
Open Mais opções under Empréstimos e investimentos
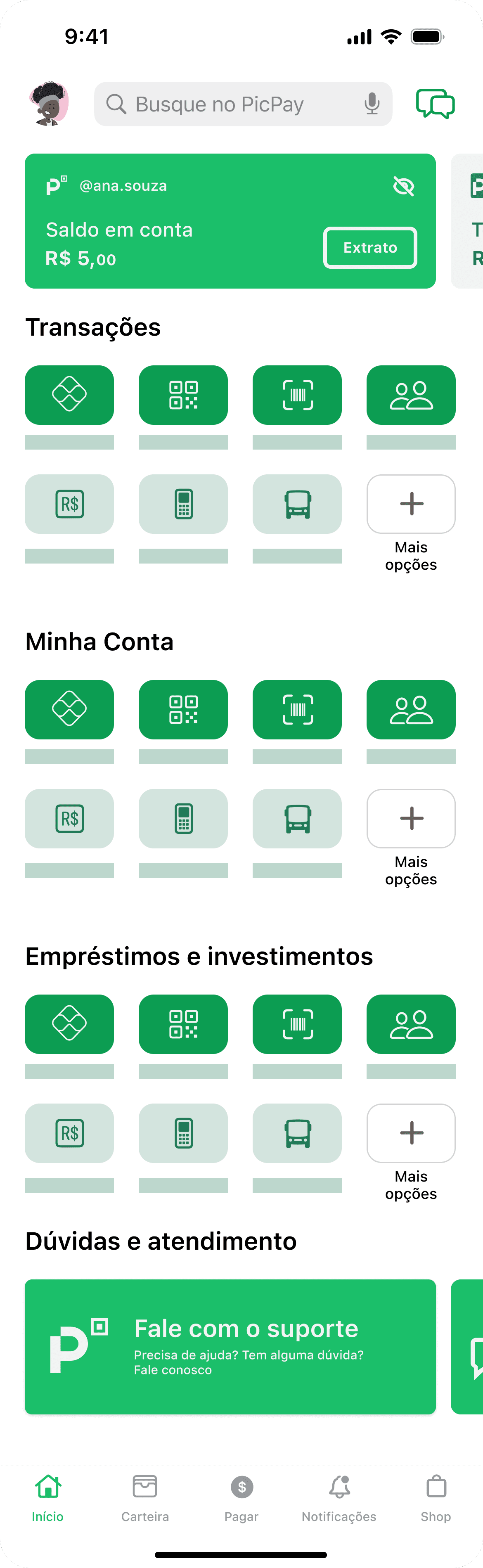tap(411, 1133)
